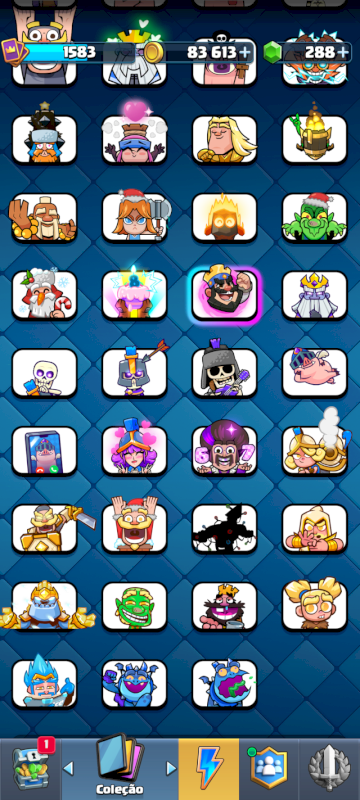Viewport: 360px width, 800px height.
Task: Select the glowing laughing king emote
Action: tap(224, 295)
